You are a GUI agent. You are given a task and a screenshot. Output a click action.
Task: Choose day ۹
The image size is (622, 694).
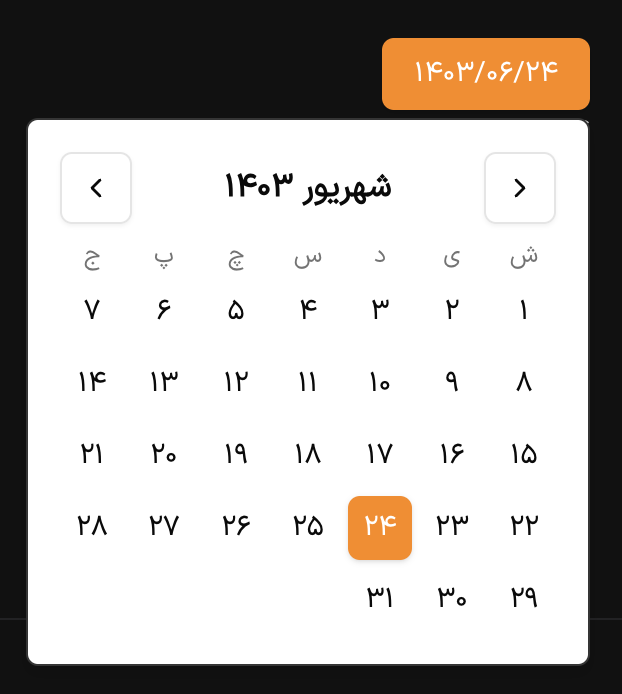point(452,382)
